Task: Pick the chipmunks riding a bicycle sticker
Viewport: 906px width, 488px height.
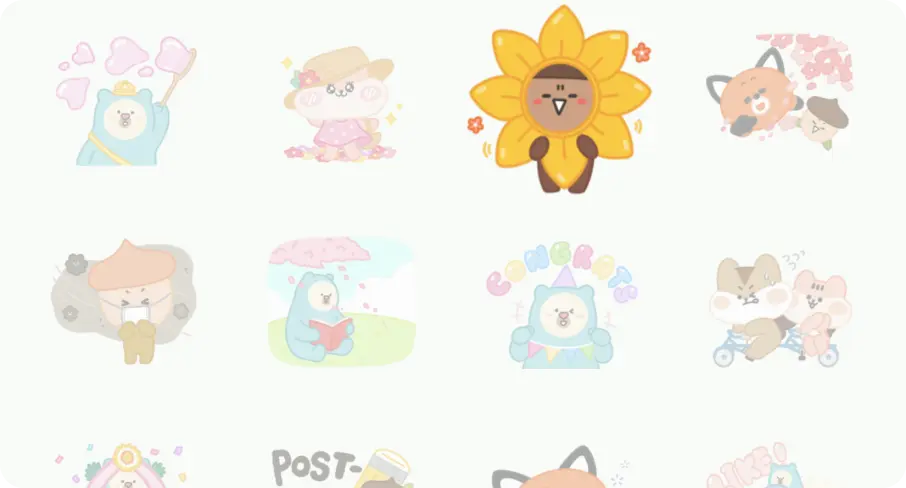Action: pyautogui.click(x=780, y=310)
